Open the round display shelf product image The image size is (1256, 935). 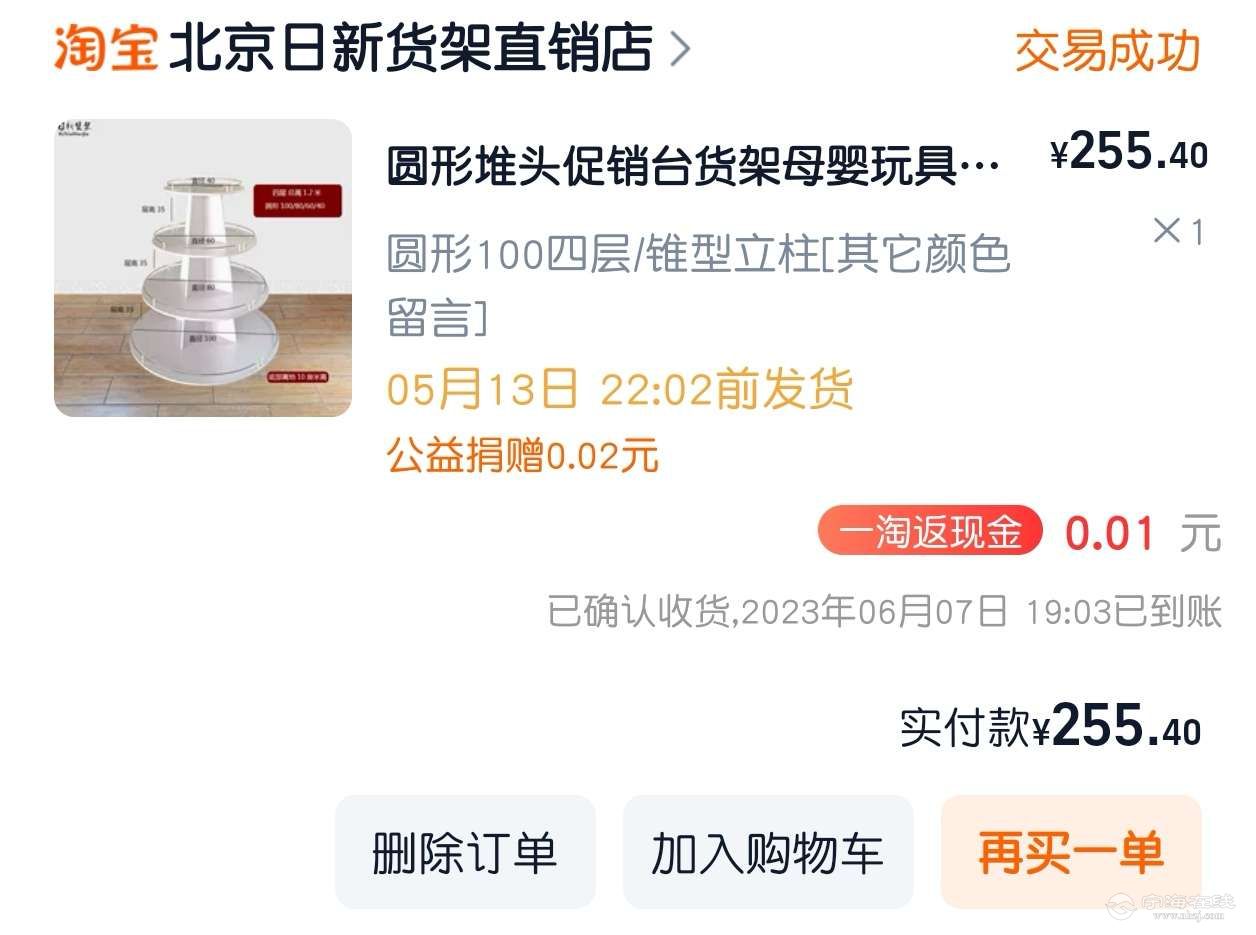pyautogui.click(x=203, y=268)
